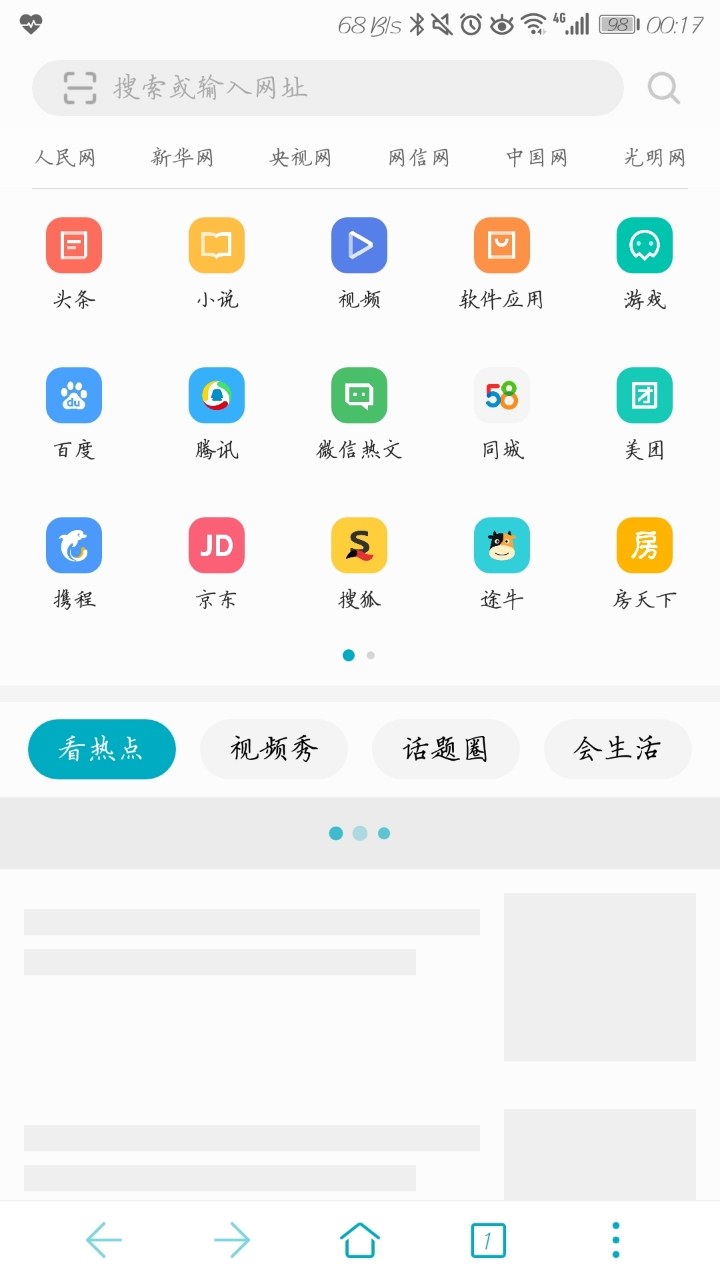Select the 会生活 tab
Image resolution: width=720 pixels, height=1280 pixels.
click(x=618, y=749)
